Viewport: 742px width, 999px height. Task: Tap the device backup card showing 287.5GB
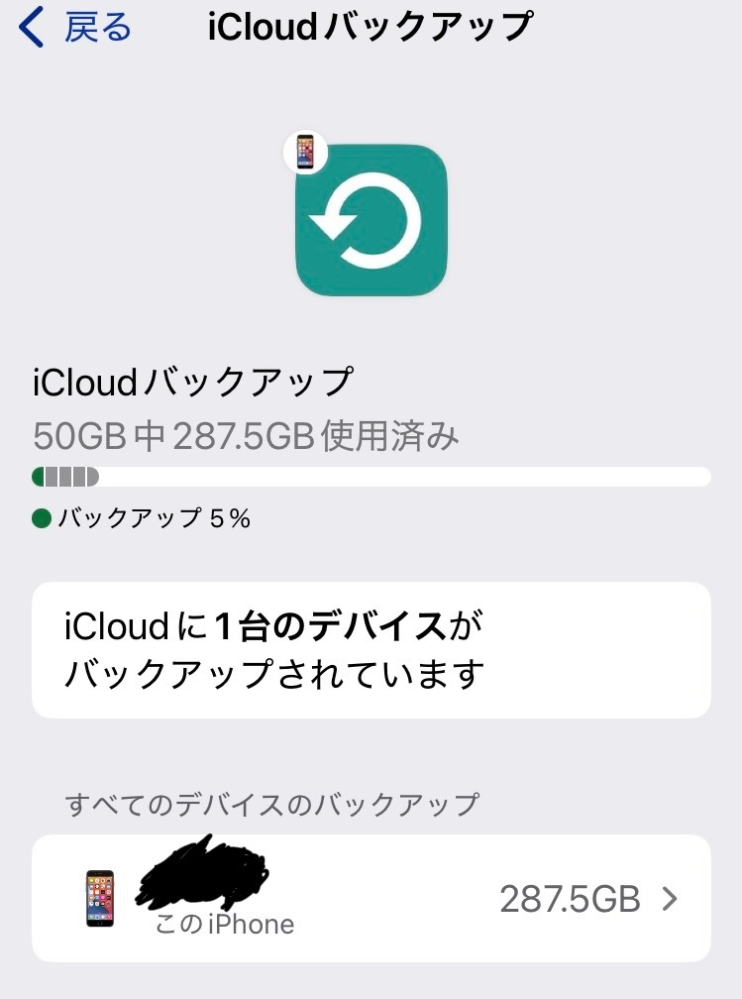pos(370,898)
